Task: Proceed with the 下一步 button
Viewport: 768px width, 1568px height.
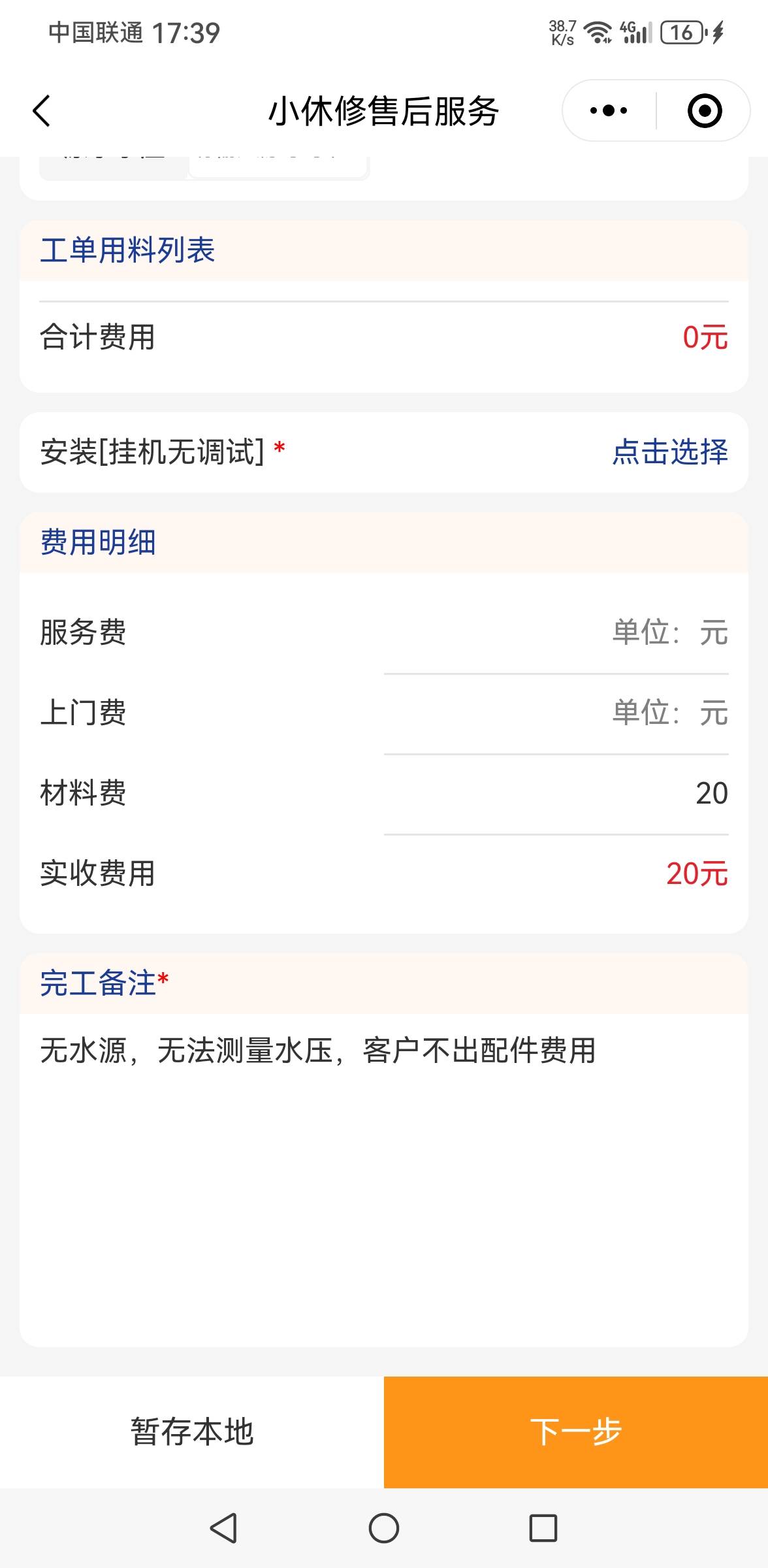Action: (575, 1432)
